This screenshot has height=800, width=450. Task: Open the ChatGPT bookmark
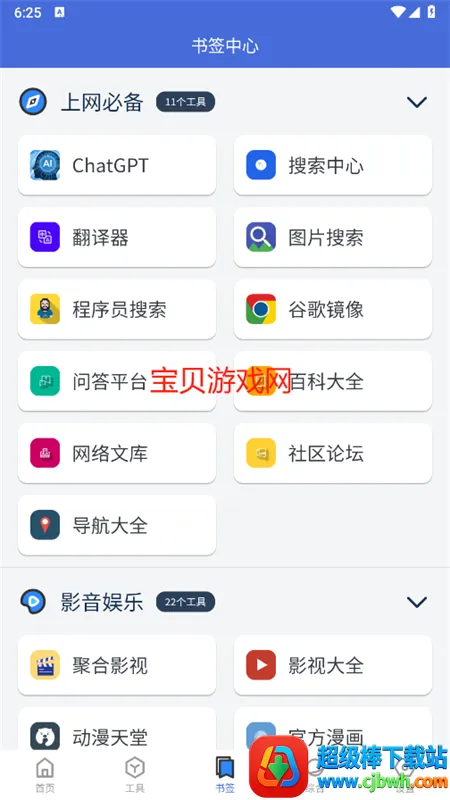117,165
